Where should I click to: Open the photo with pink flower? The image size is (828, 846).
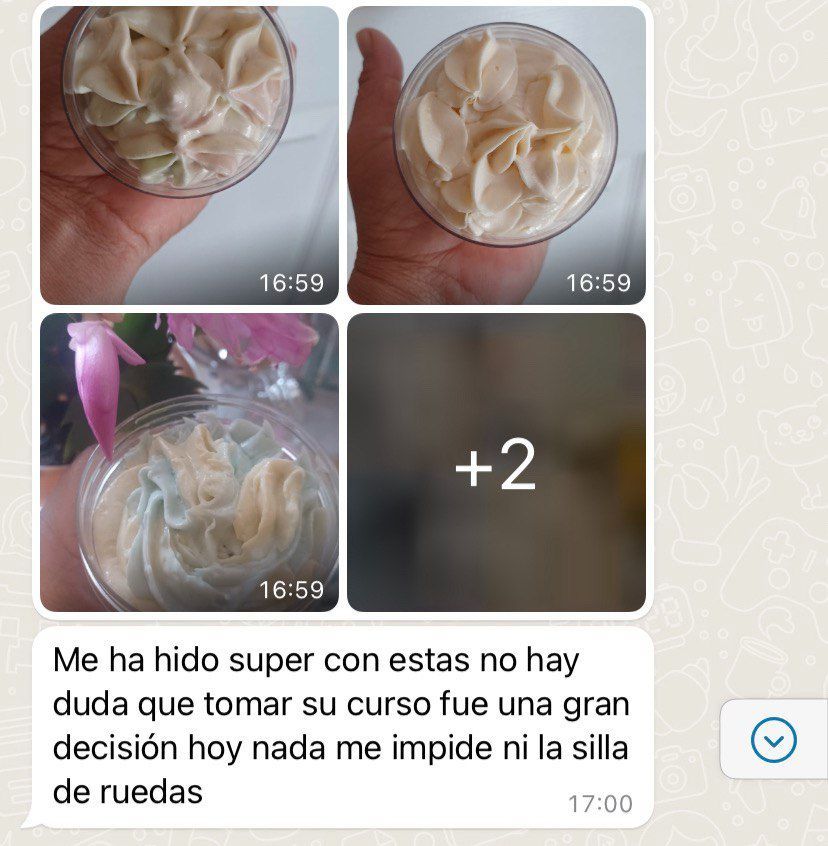(x=189, y=462)
